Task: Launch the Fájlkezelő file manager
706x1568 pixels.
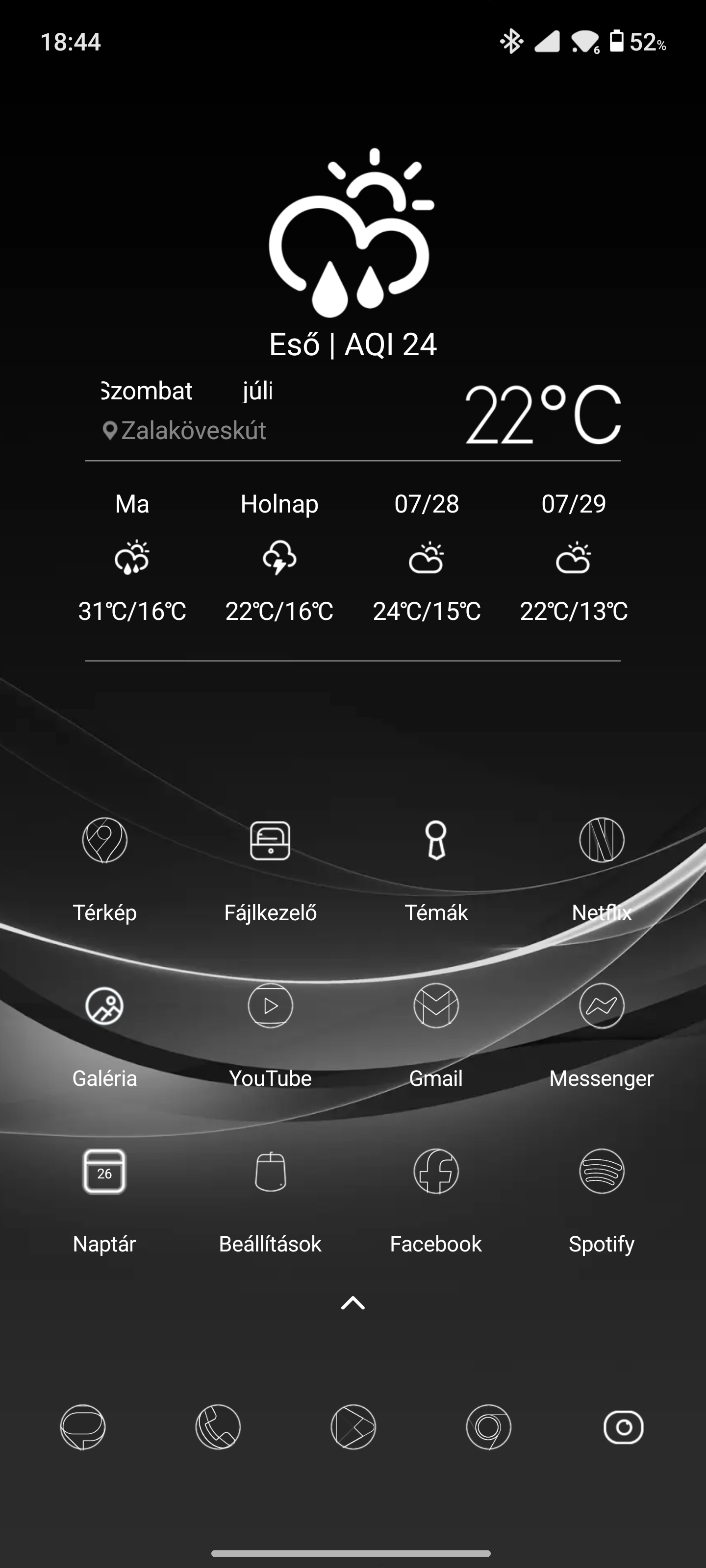Action: (270, 840)
